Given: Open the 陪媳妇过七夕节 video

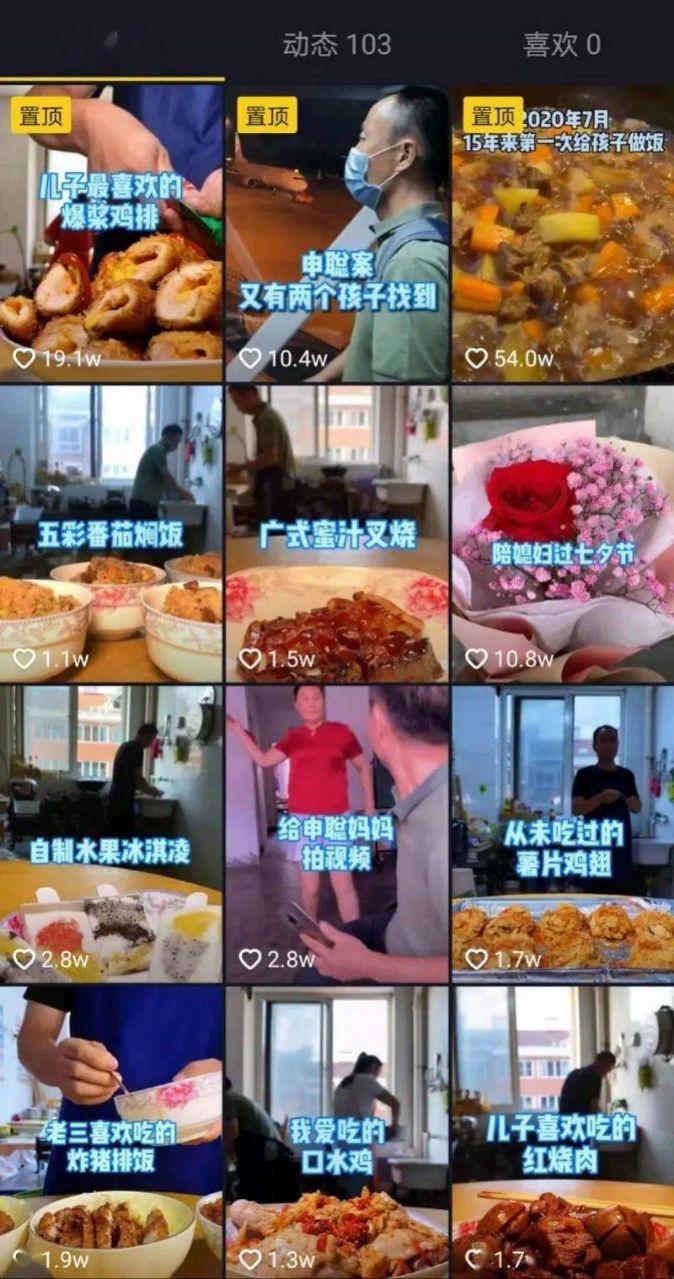Looking at the screenshot, I should [x=563, y=534].
